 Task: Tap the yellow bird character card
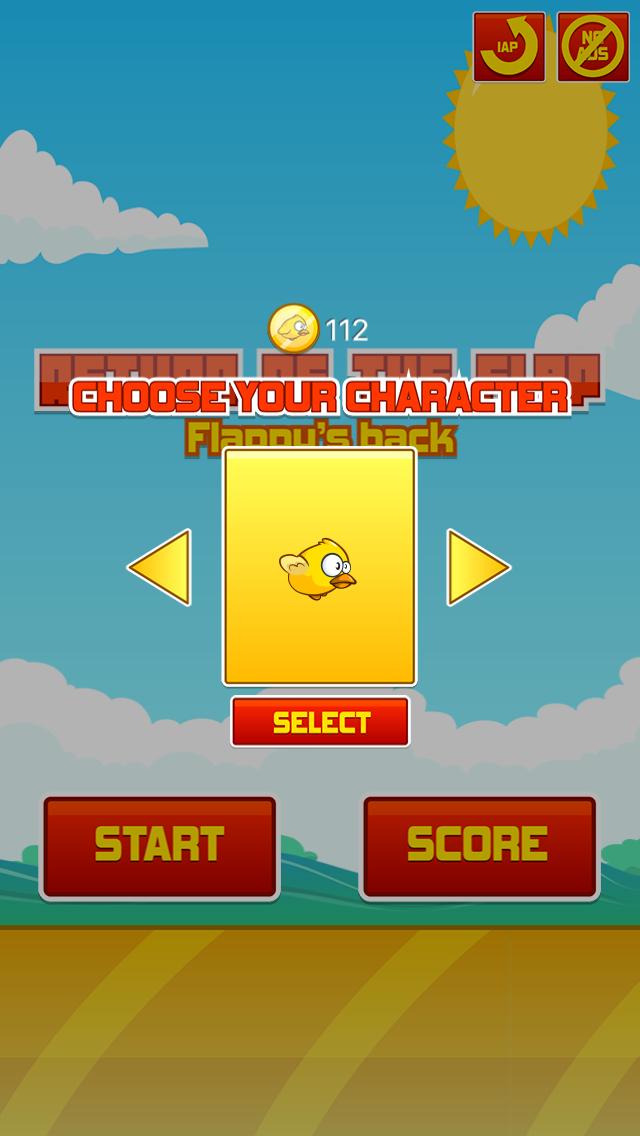click(319, 566)
